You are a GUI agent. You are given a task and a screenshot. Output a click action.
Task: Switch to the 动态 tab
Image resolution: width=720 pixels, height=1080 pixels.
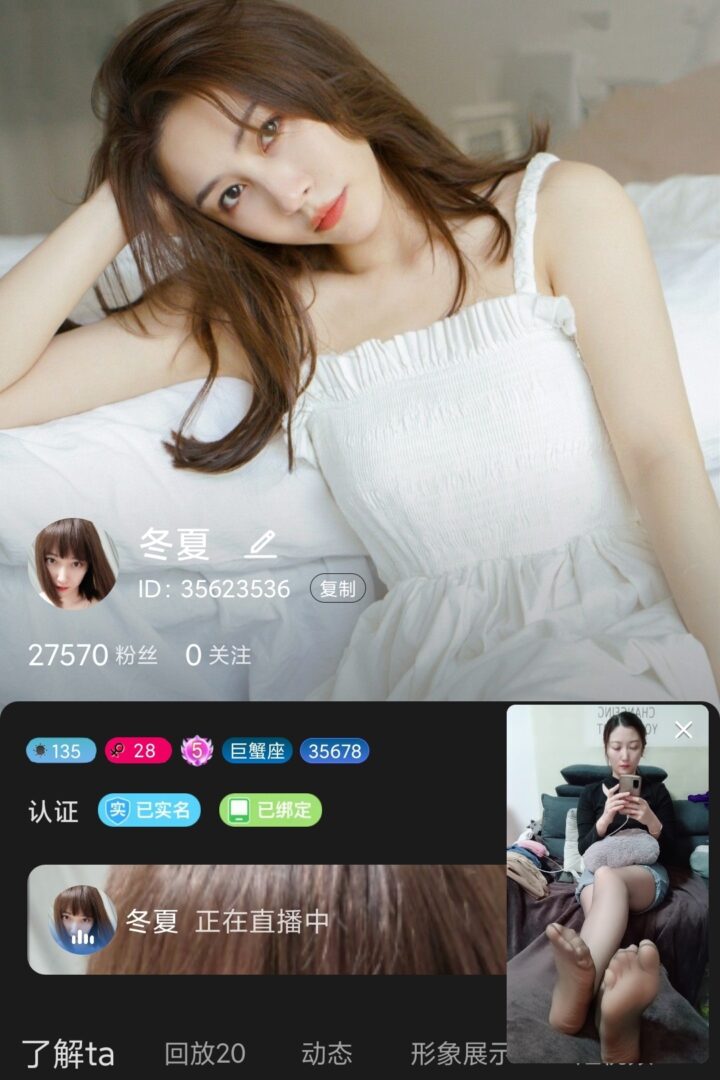[326, 1053]
